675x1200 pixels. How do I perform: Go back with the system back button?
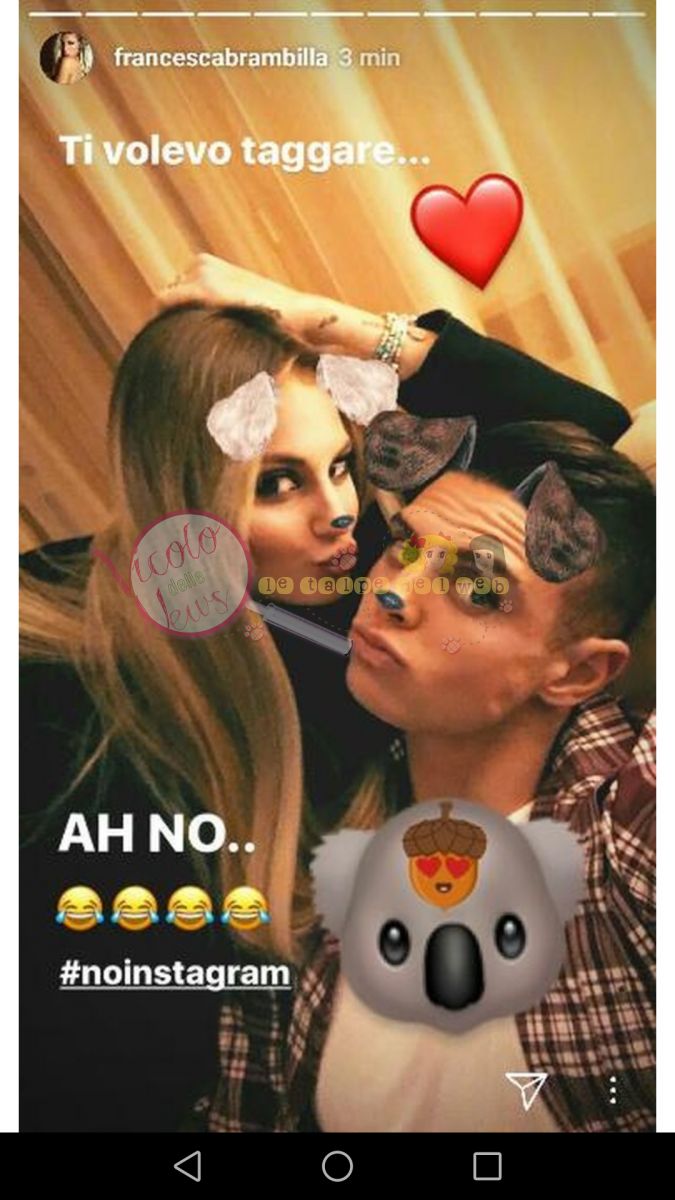click(188, 1166)
